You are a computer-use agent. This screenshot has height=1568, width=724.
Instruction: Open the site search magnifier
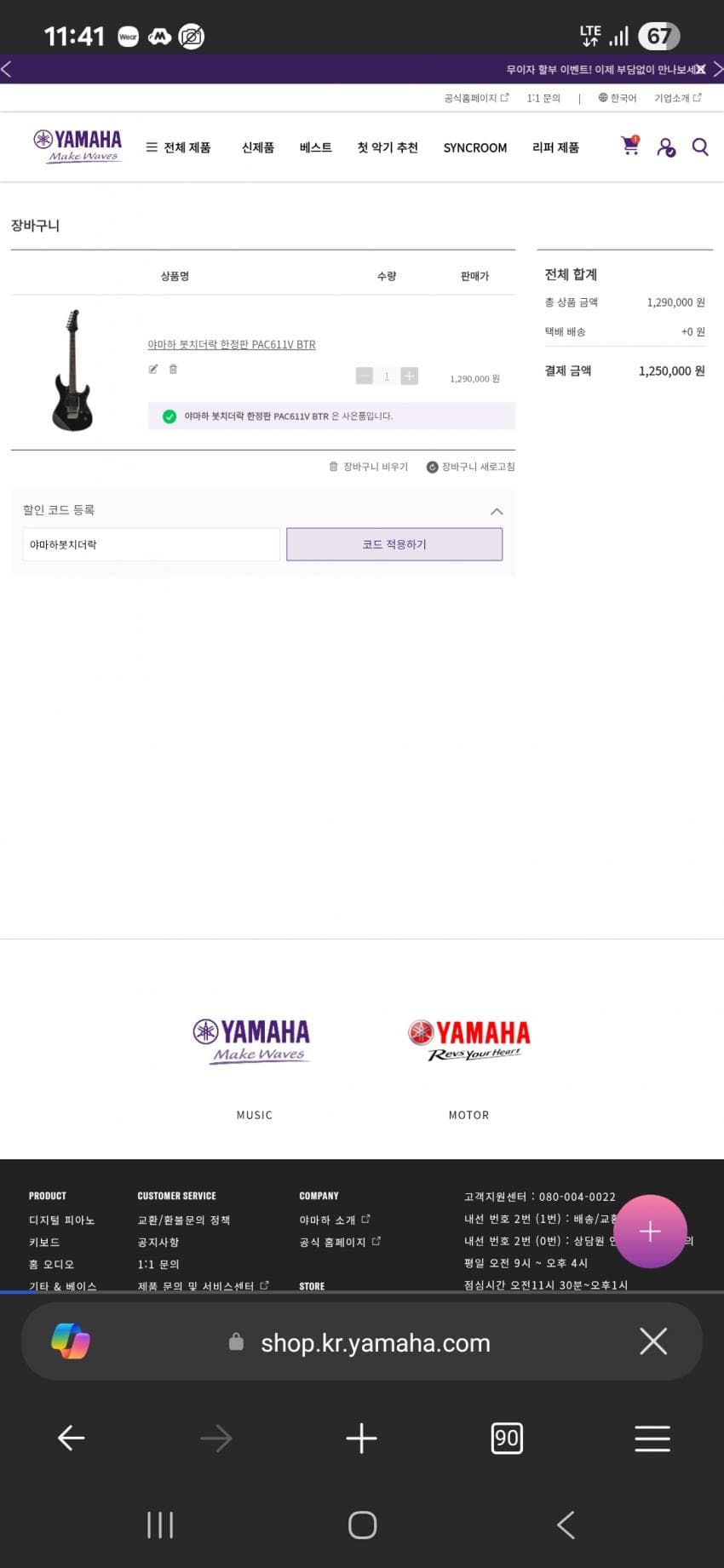(700, 147)
